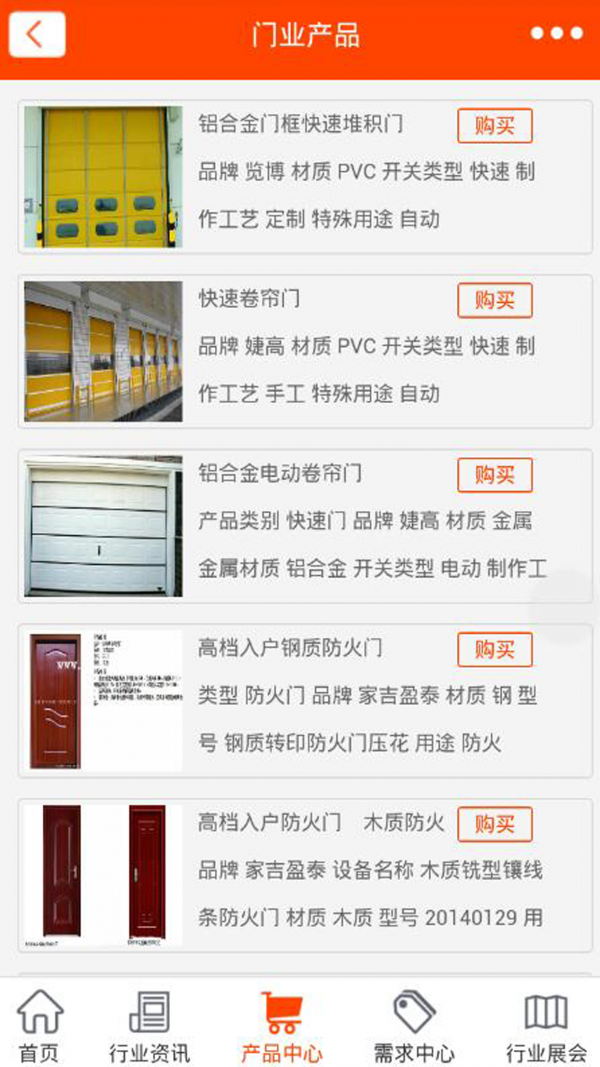600x1067 pixels.
Task: Select the 产品中心 tab
Action: [281, 1026]
